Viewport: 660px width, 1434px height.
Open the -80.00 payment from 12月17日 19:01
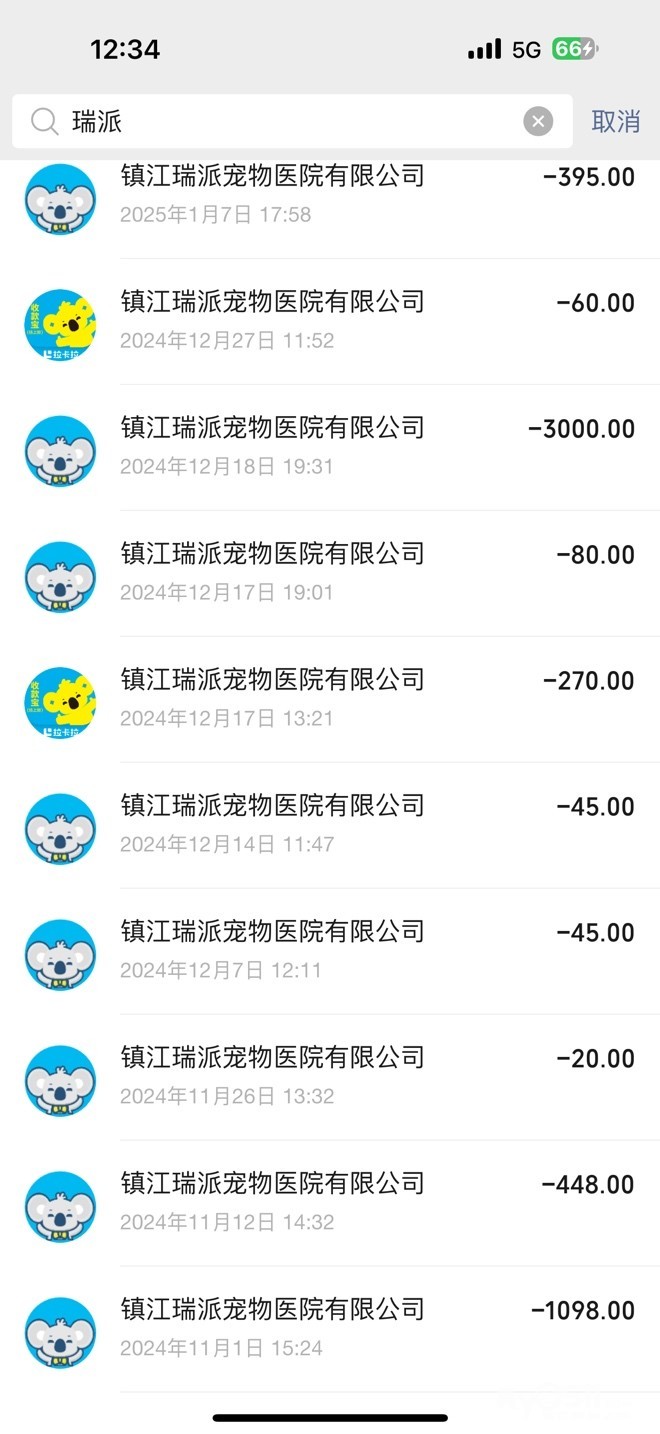click(330, 572)
